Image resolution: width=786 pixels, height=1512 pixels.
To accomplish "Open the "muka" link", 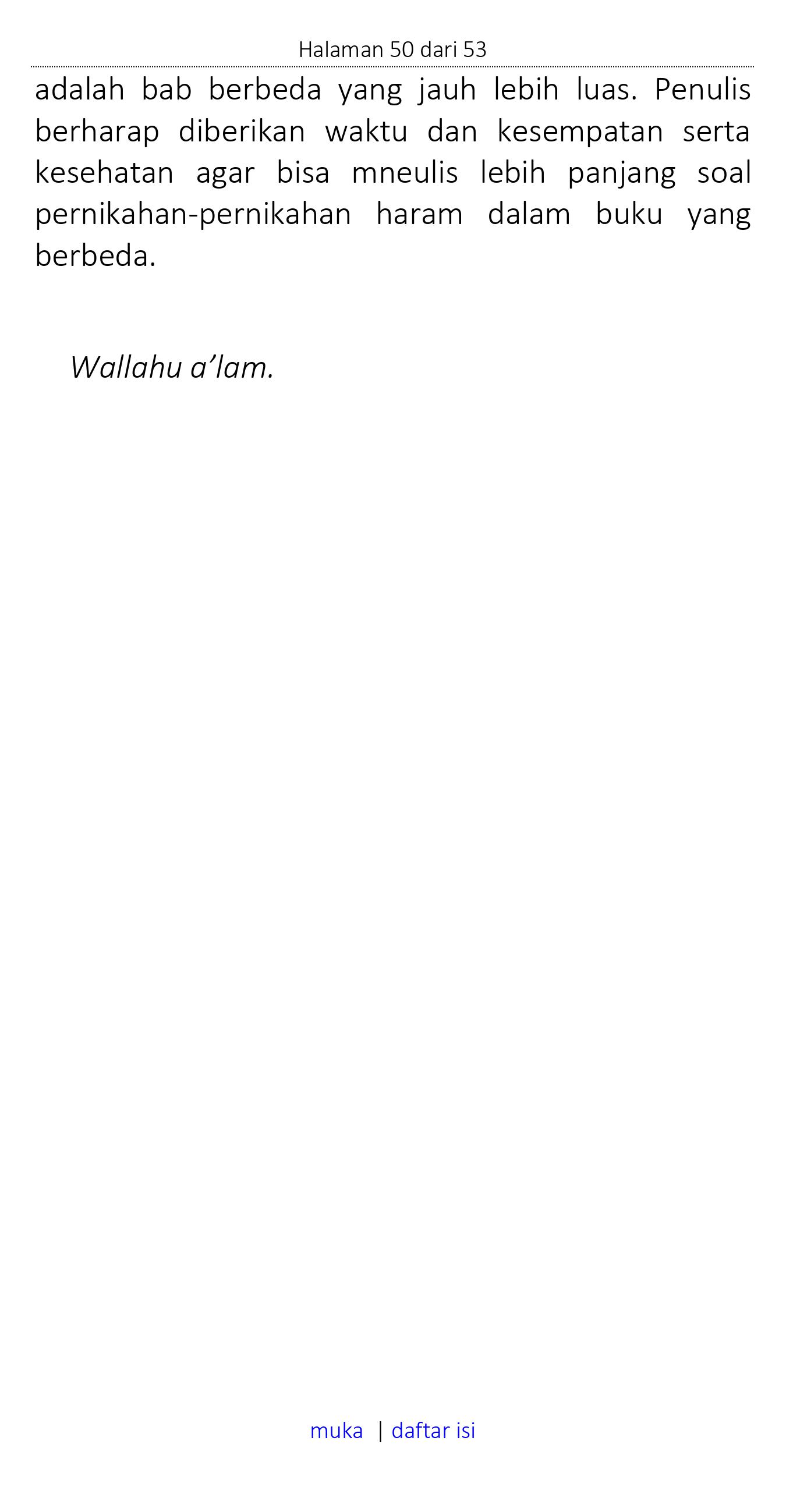I will coord(337,1431).
